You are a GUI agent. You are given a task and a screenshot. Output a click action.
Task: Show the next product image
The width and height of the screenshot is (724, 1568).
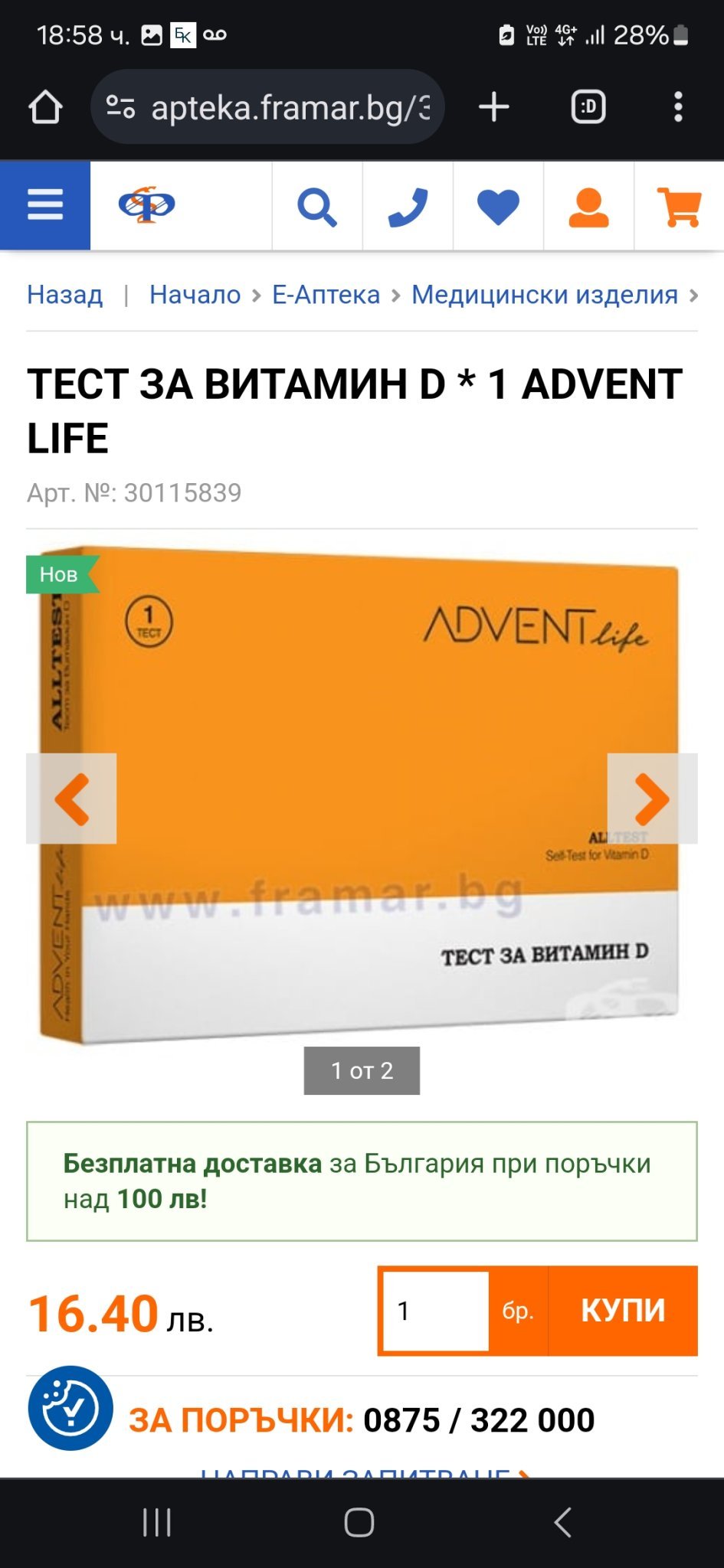pos(652,799)
